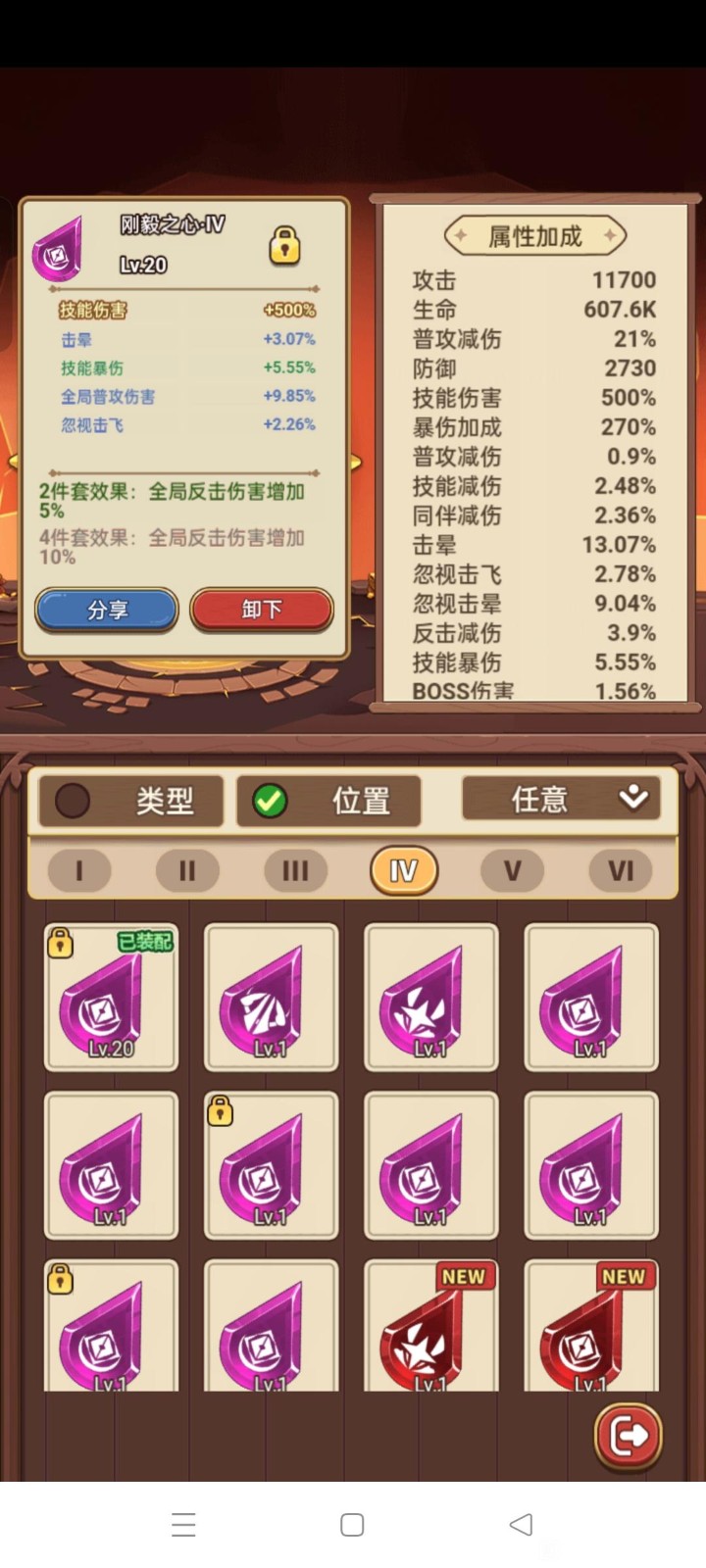
Task: Go to the system home button
Action: (352, 1524)
